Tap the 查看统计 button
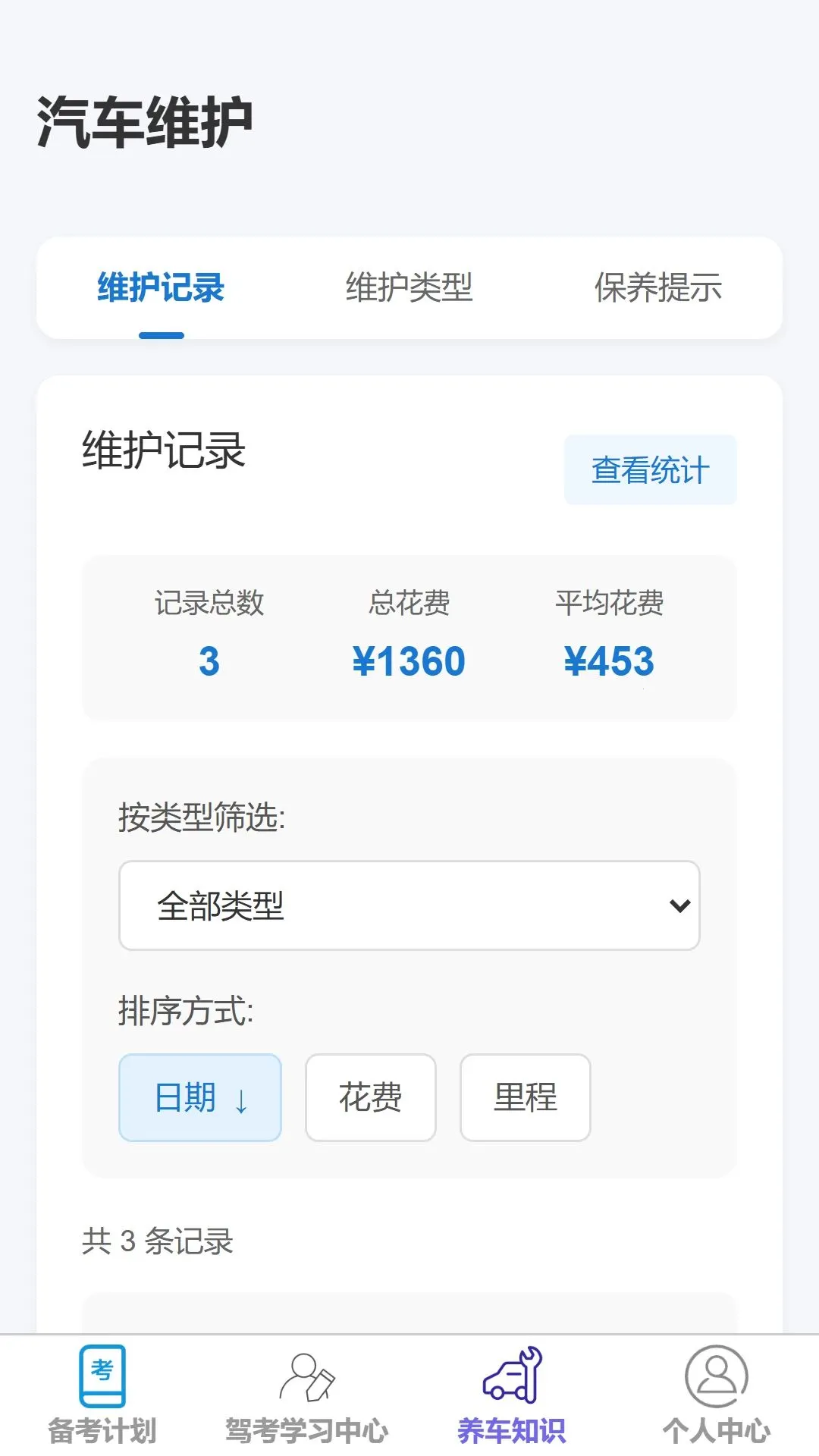Screen dimensions: 819x1456 pyautogui.click(x=650, y=469)
